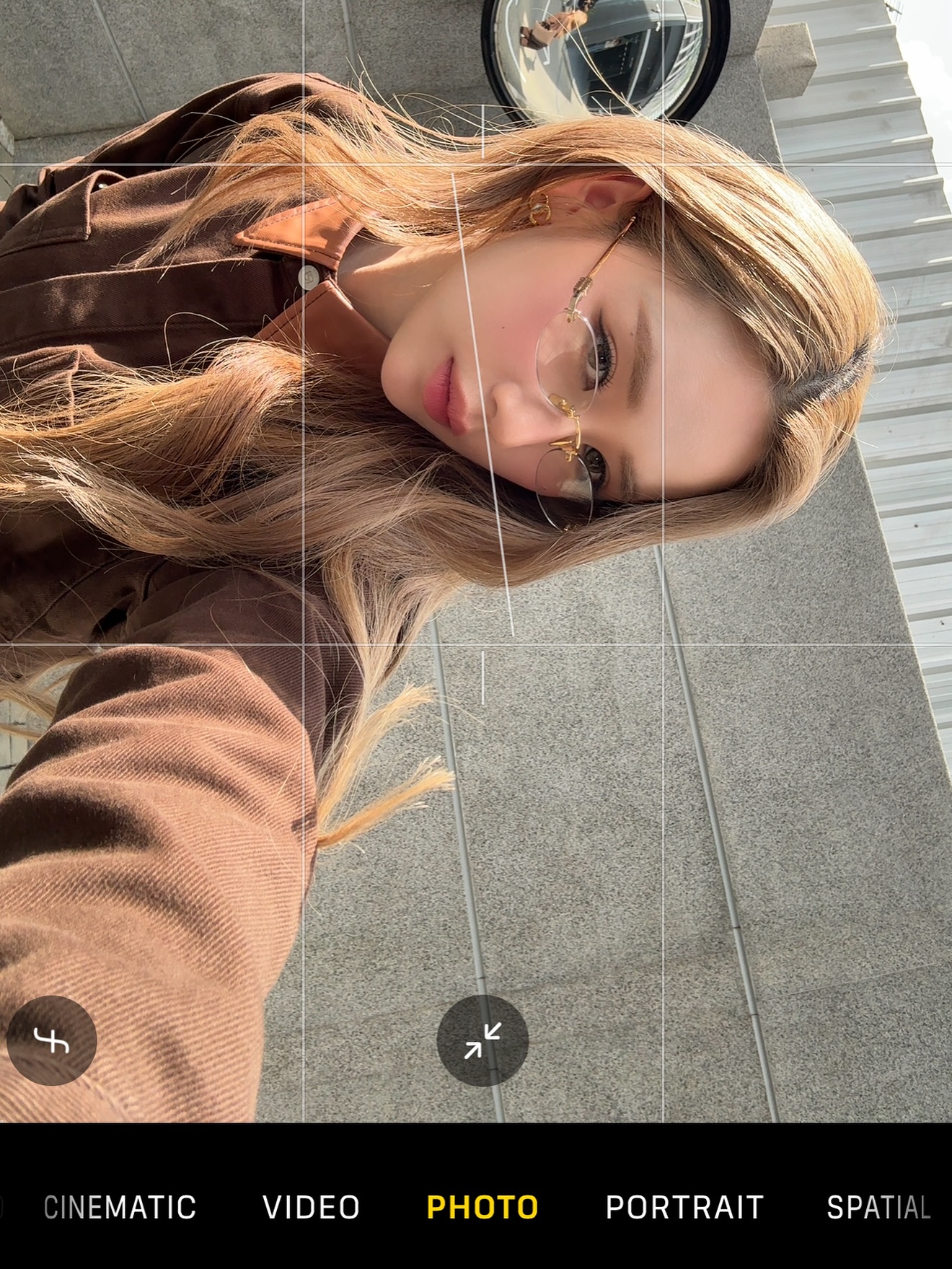
Task: Select the Photo mode
Action: coord(482,1207)
